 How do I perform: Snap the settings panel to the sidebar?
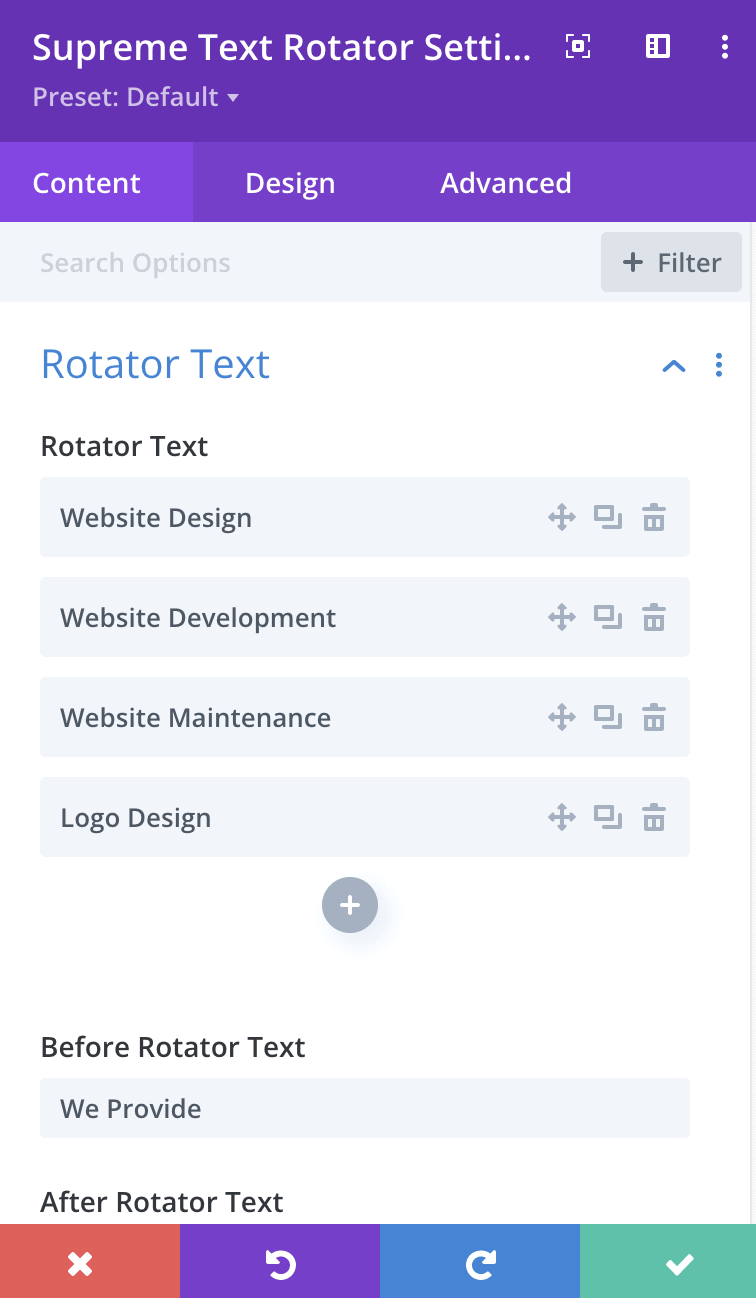(658, 46)
